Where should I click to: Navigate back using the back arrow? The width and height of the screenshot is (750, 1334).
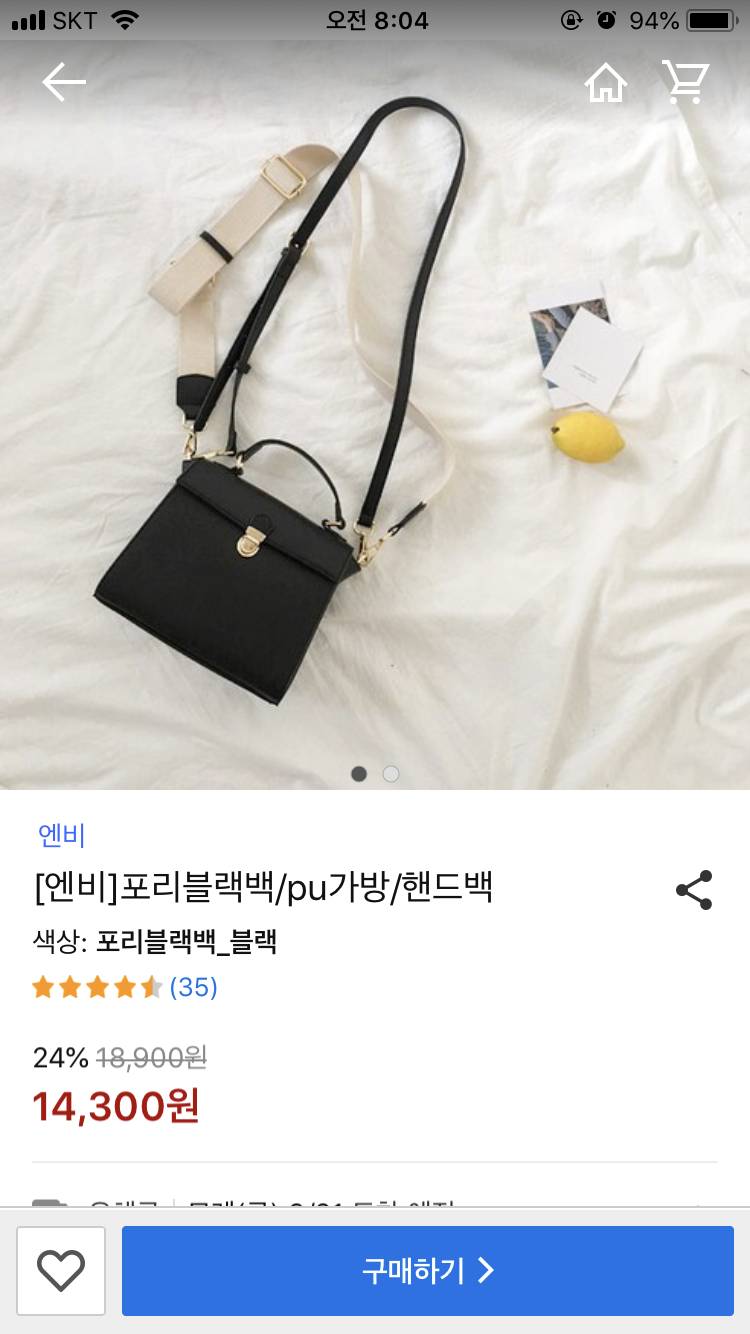pyautogui.click(x=62, y=83)
